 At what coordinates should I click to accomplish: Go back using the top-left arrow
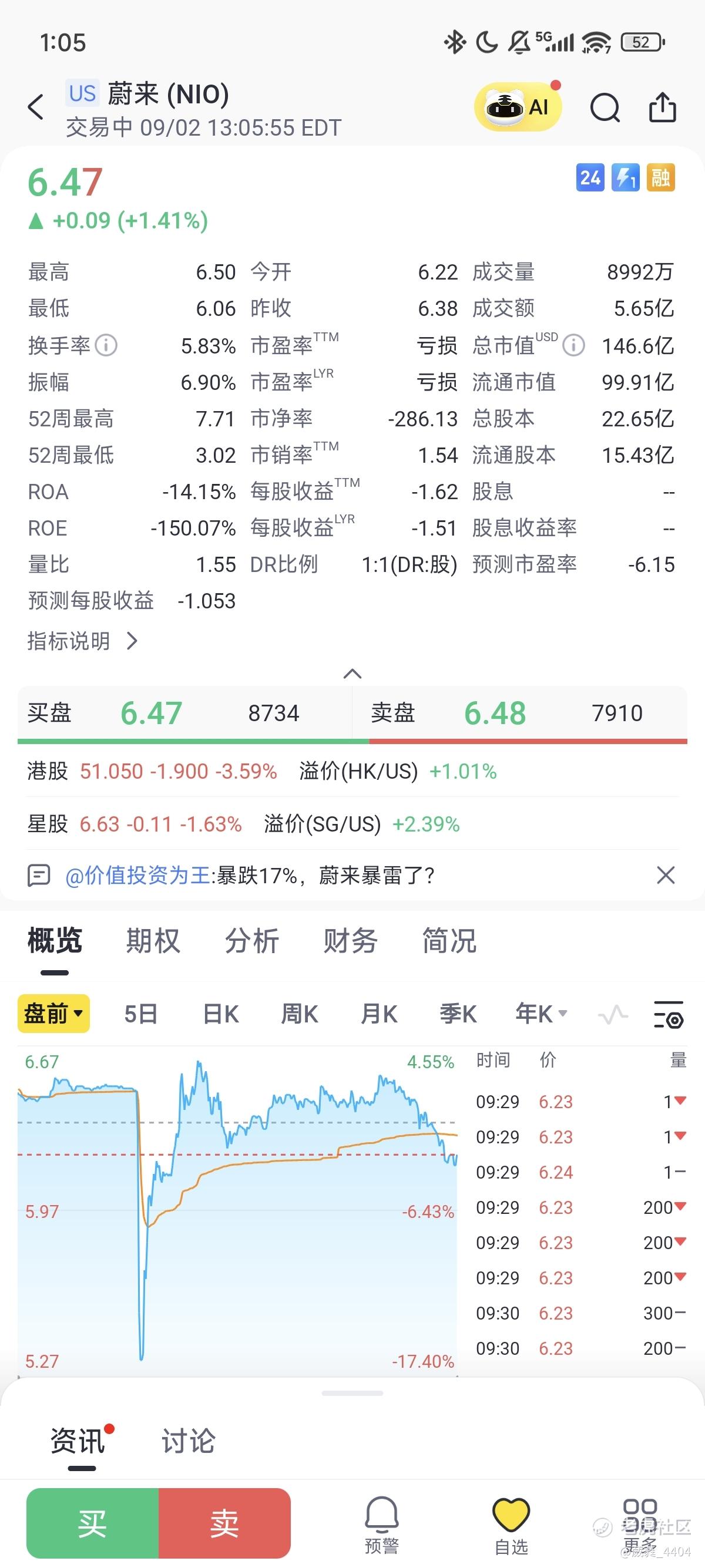(x=36, y=107)
